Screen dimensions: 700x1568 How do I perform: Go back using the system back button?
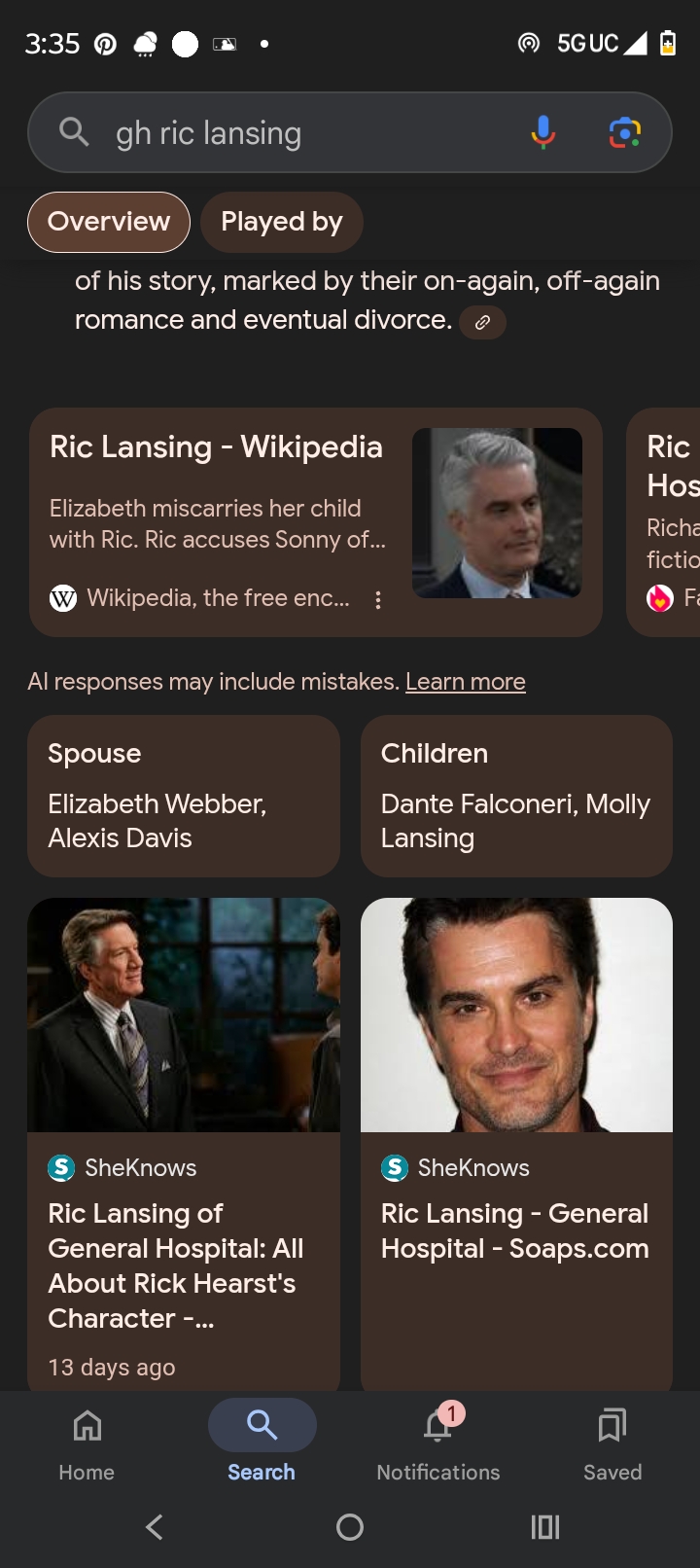pos(154,1527)
